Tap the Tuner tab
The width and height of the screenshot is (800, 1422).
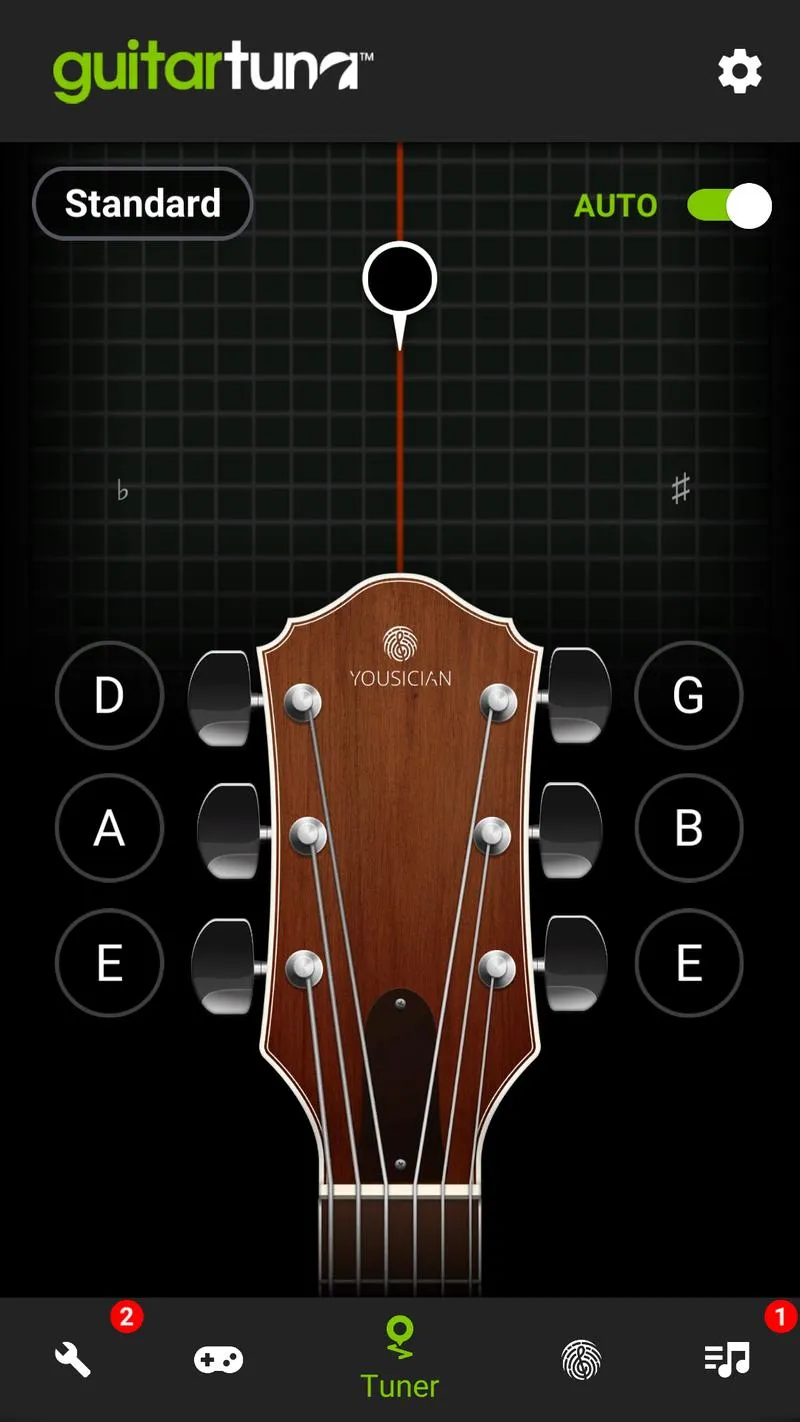click(400, 1360)
